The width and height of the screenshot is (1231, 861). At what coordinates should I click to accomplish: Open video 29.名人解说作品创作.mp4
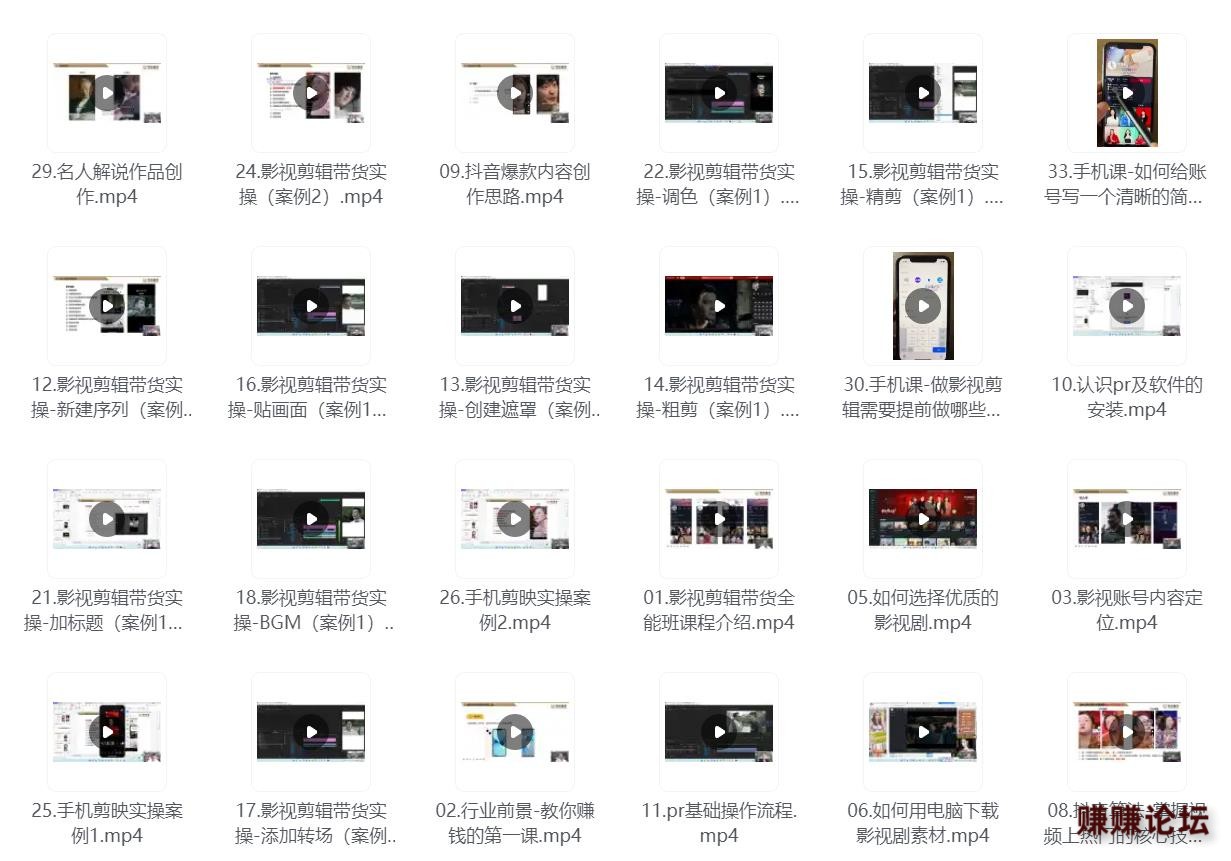click(x=107, y=93)
